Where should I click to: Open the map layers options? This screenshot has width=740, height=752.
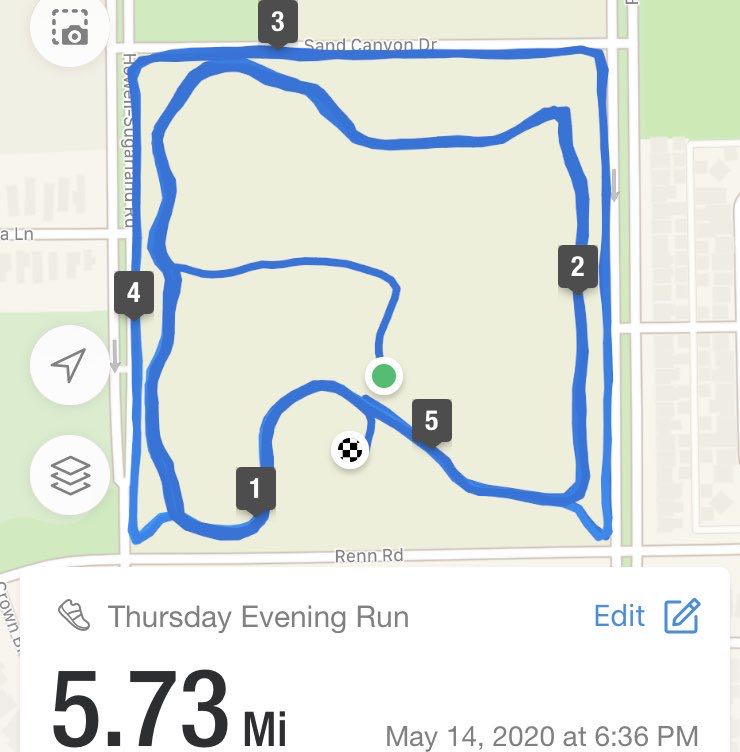(x=69, y=475)
